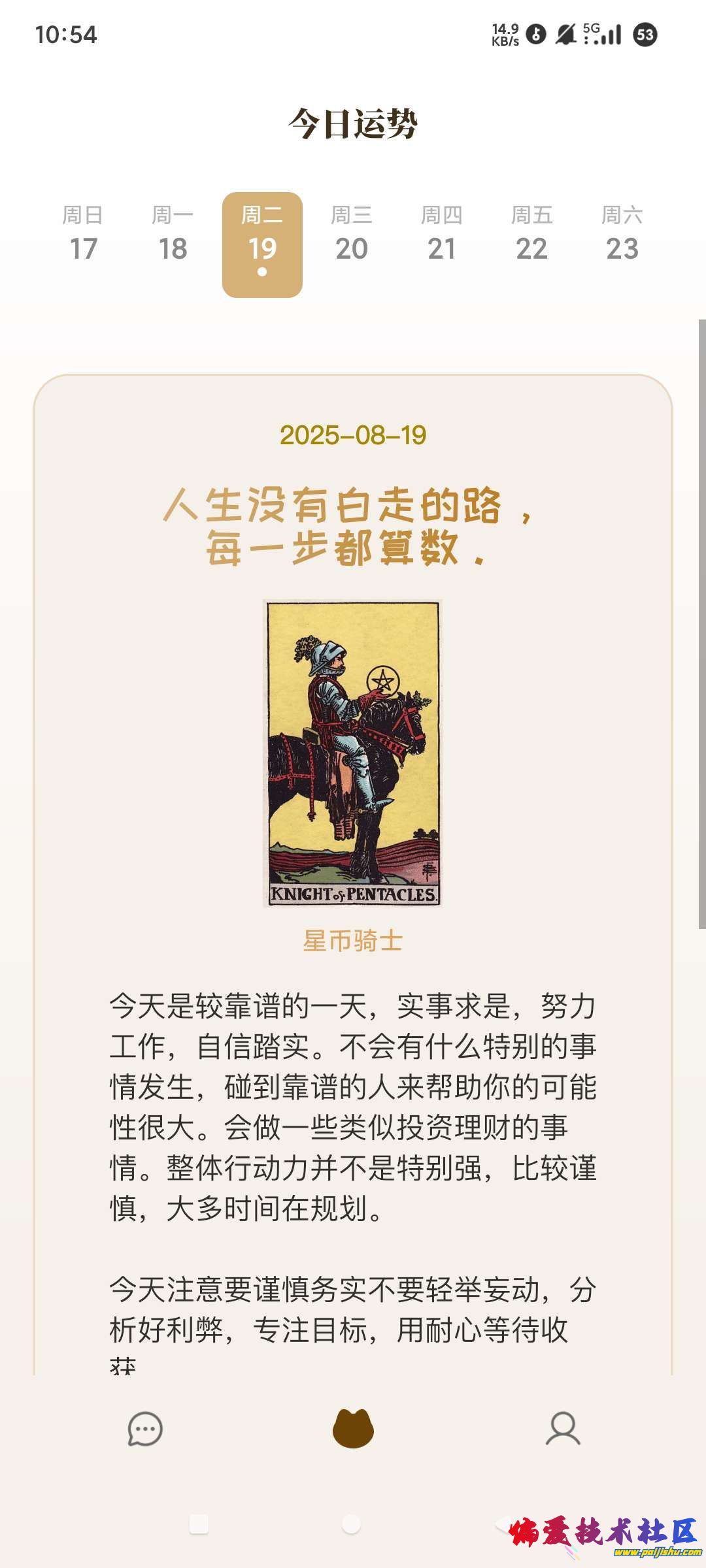Tap the system home button
706x1568 pixels.
(352, 1524)
